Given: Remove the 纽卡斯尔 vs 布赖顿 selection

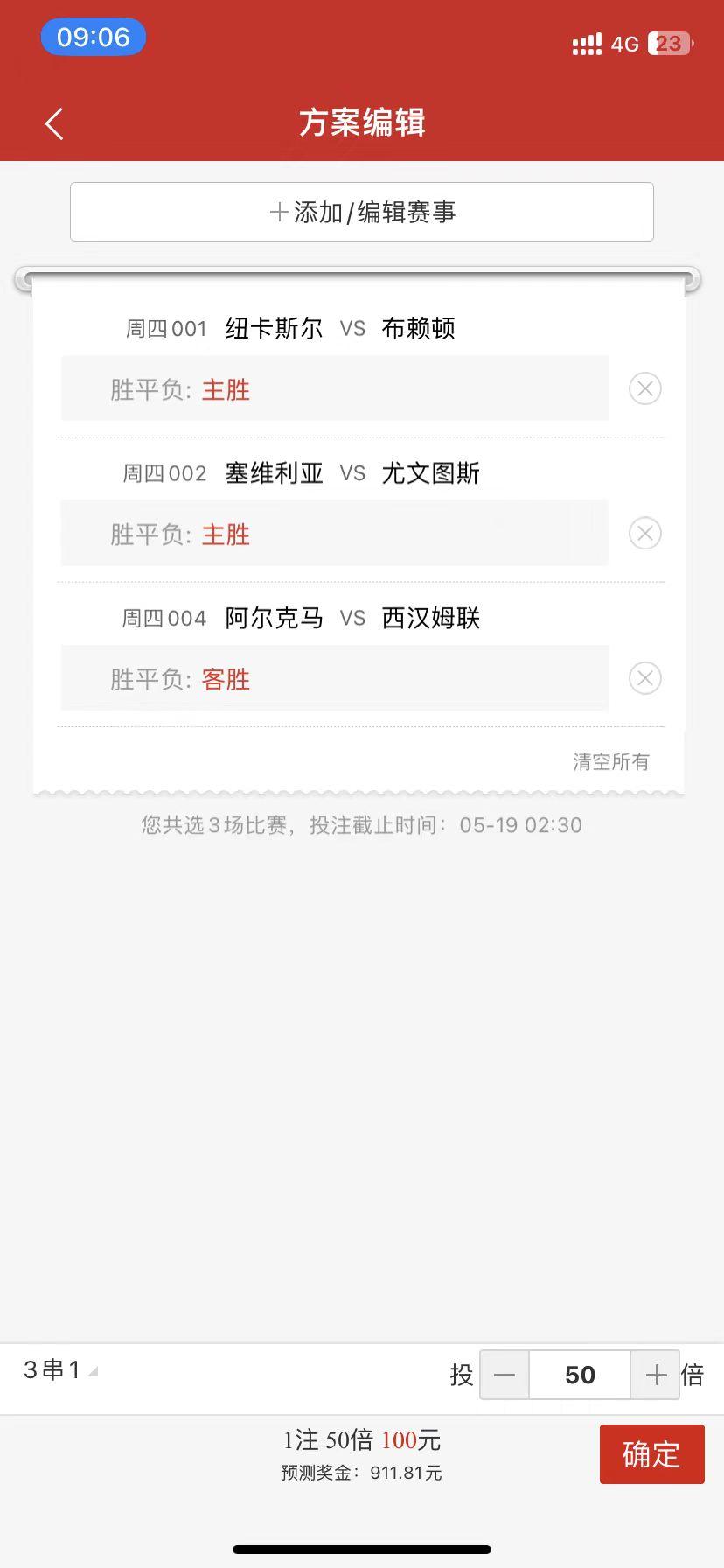Looking at the screenshot, I should point(645,388).
